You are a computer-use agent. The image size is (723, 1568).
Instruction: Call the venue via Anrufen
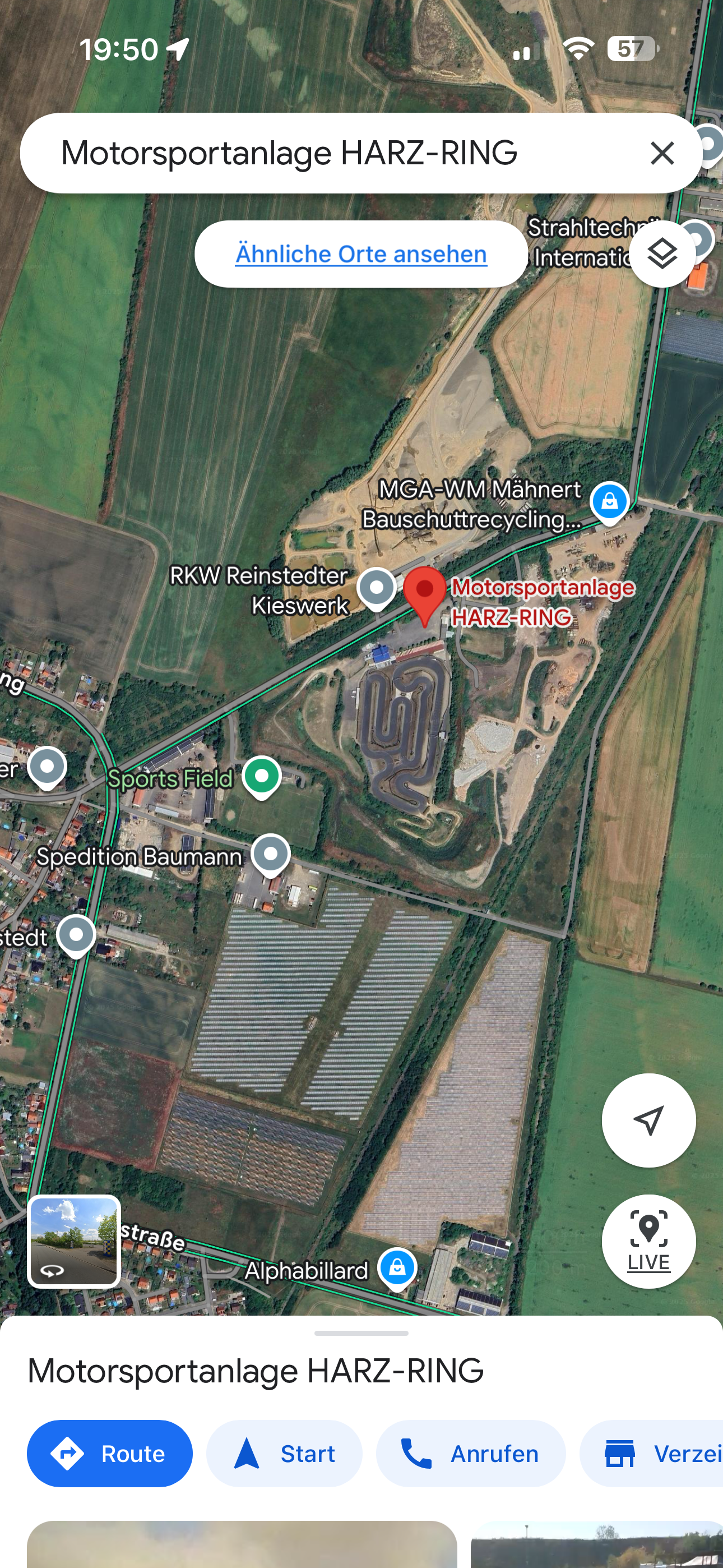point(470,1454)
